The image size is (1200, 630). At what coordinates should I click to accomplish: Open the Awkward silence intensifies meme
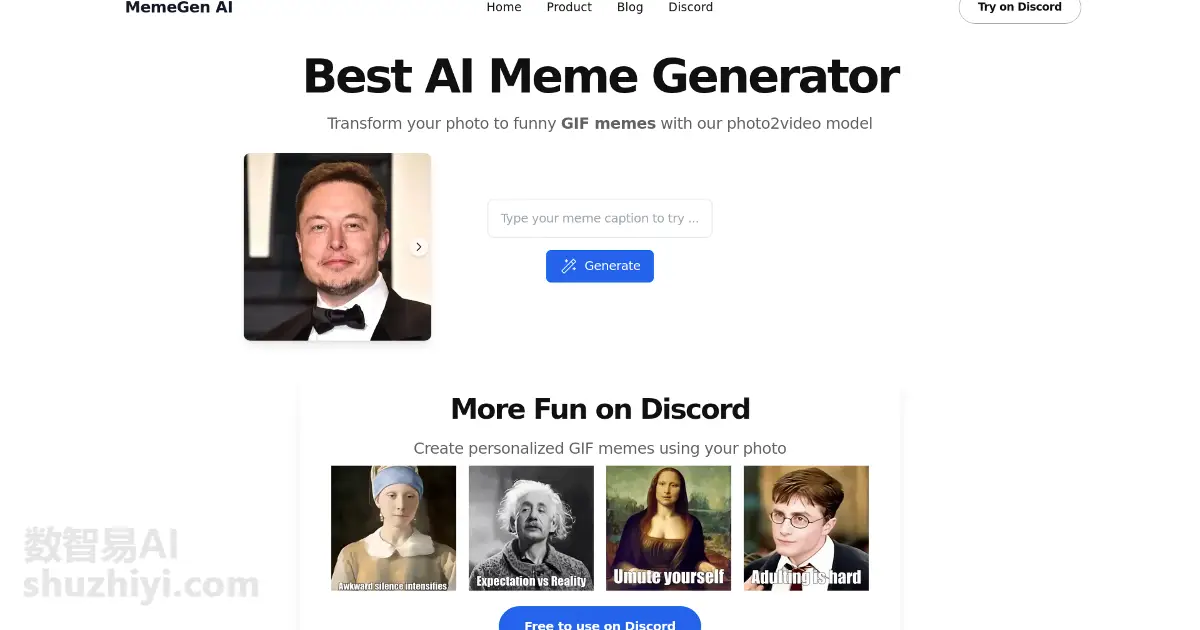tap(393, 528)
